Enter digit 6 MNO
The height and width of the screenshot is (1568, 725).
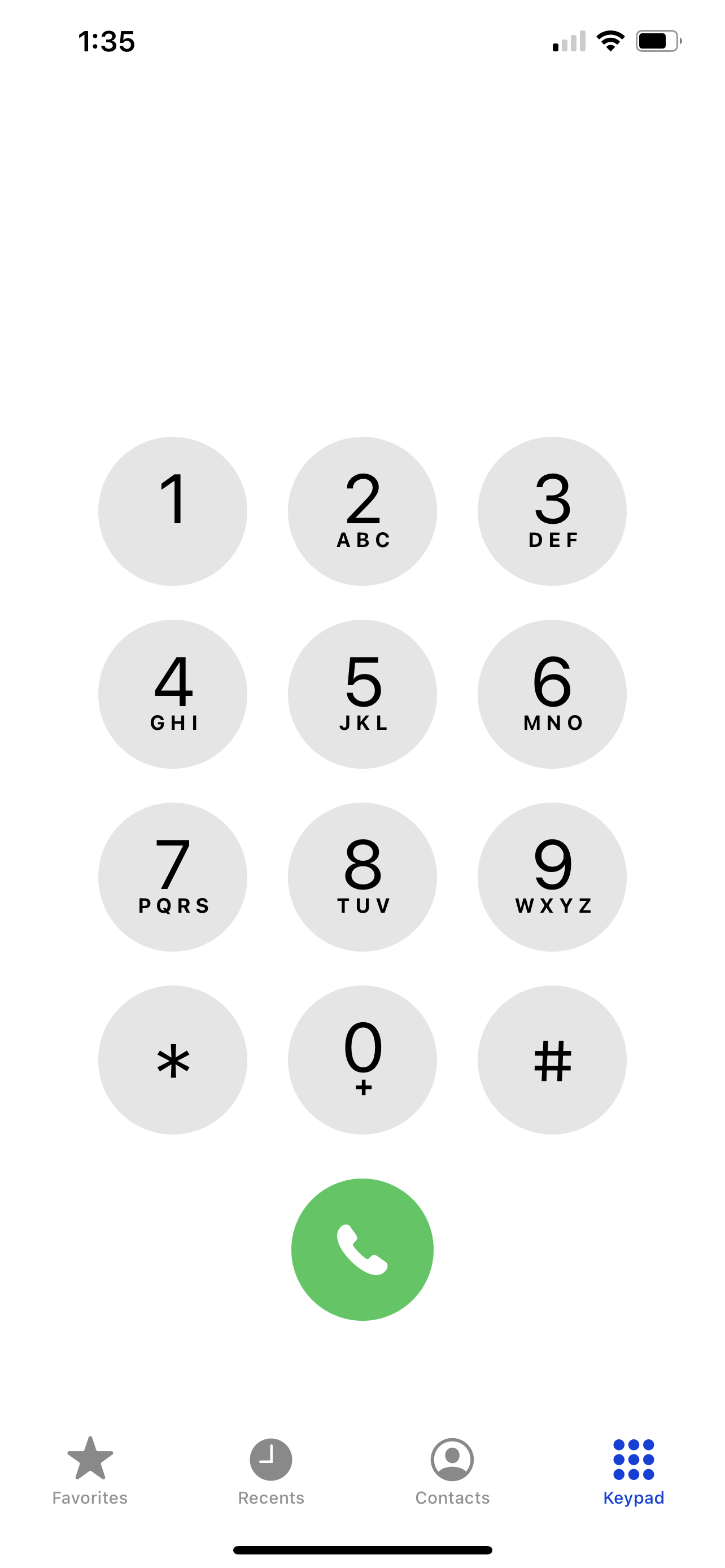[552, 693]
